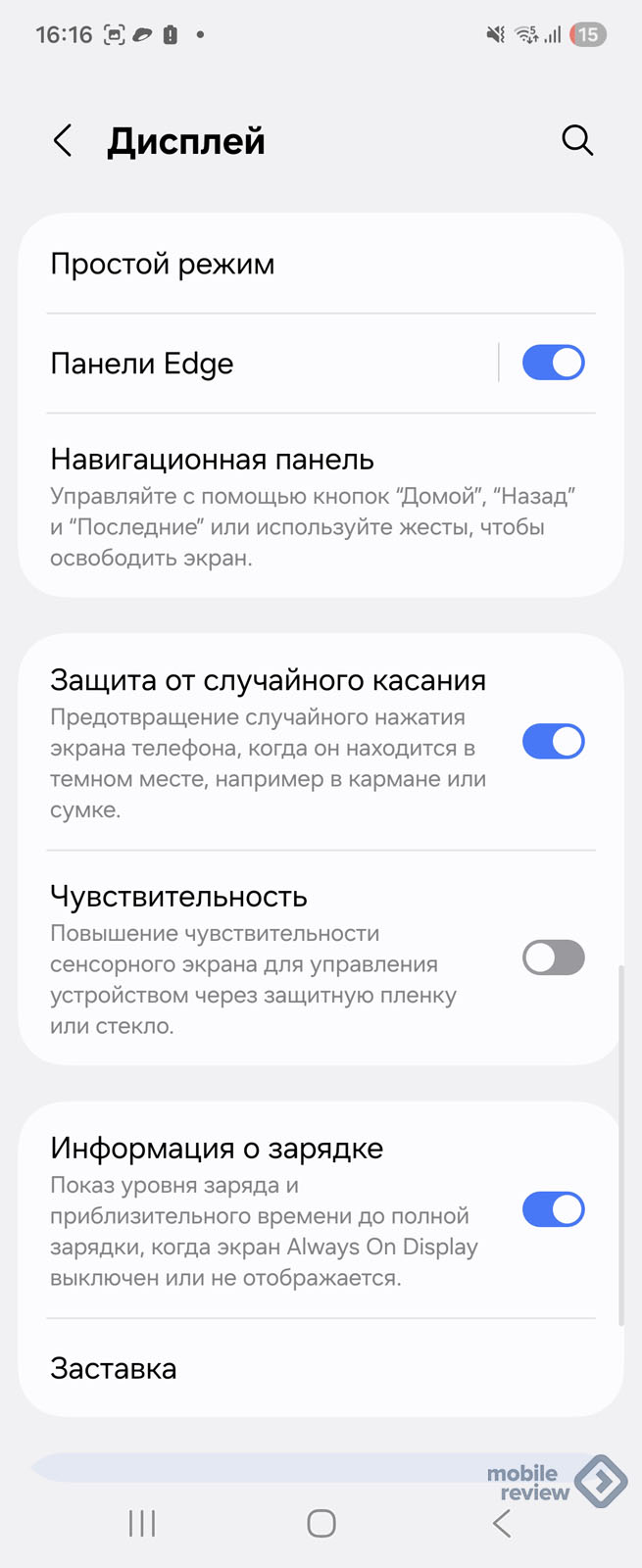Open Простой режим settings
The image size is (642, 1568).
click(x=163, y=265)
